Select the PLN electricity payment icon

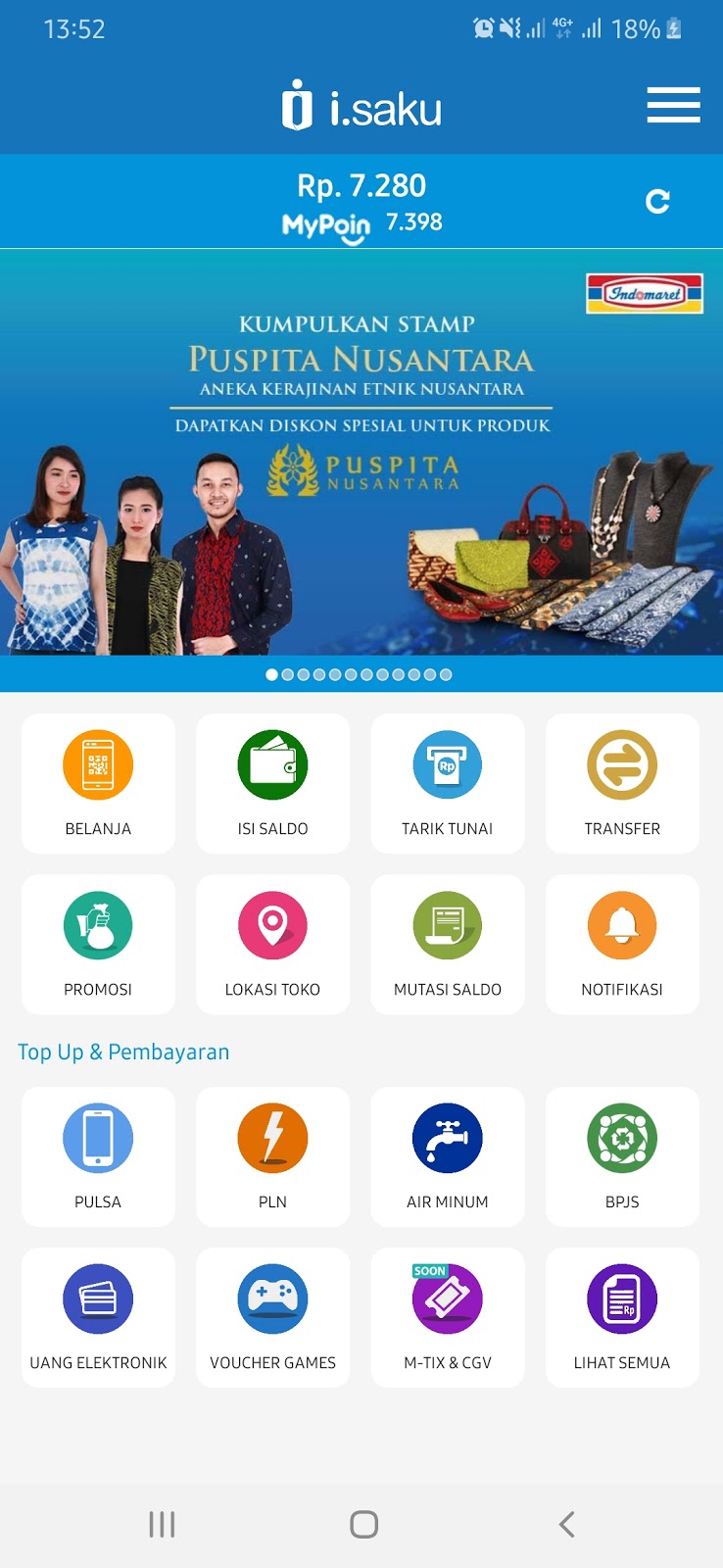272,1138
